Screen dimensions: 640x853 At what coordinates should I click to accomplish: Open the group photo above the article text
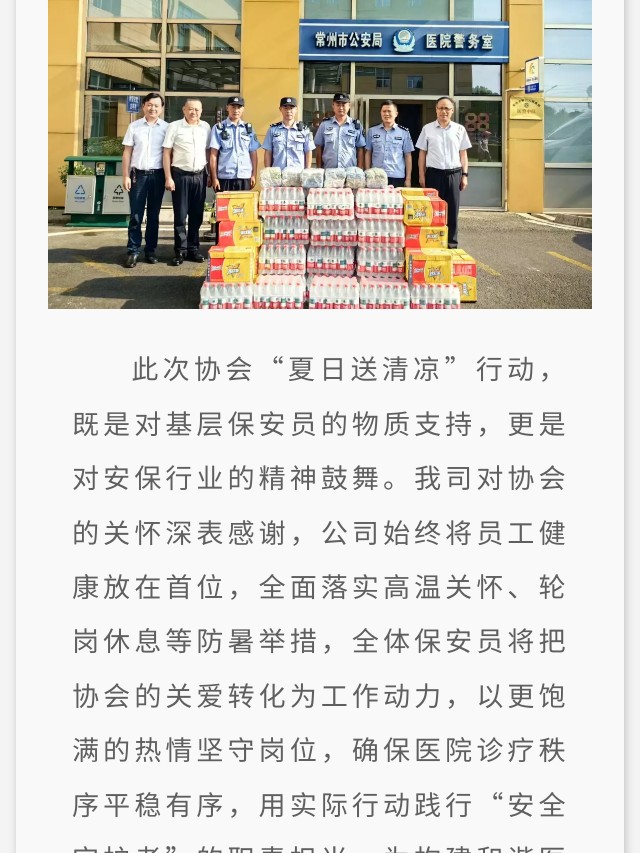click(x=320, y=154)
